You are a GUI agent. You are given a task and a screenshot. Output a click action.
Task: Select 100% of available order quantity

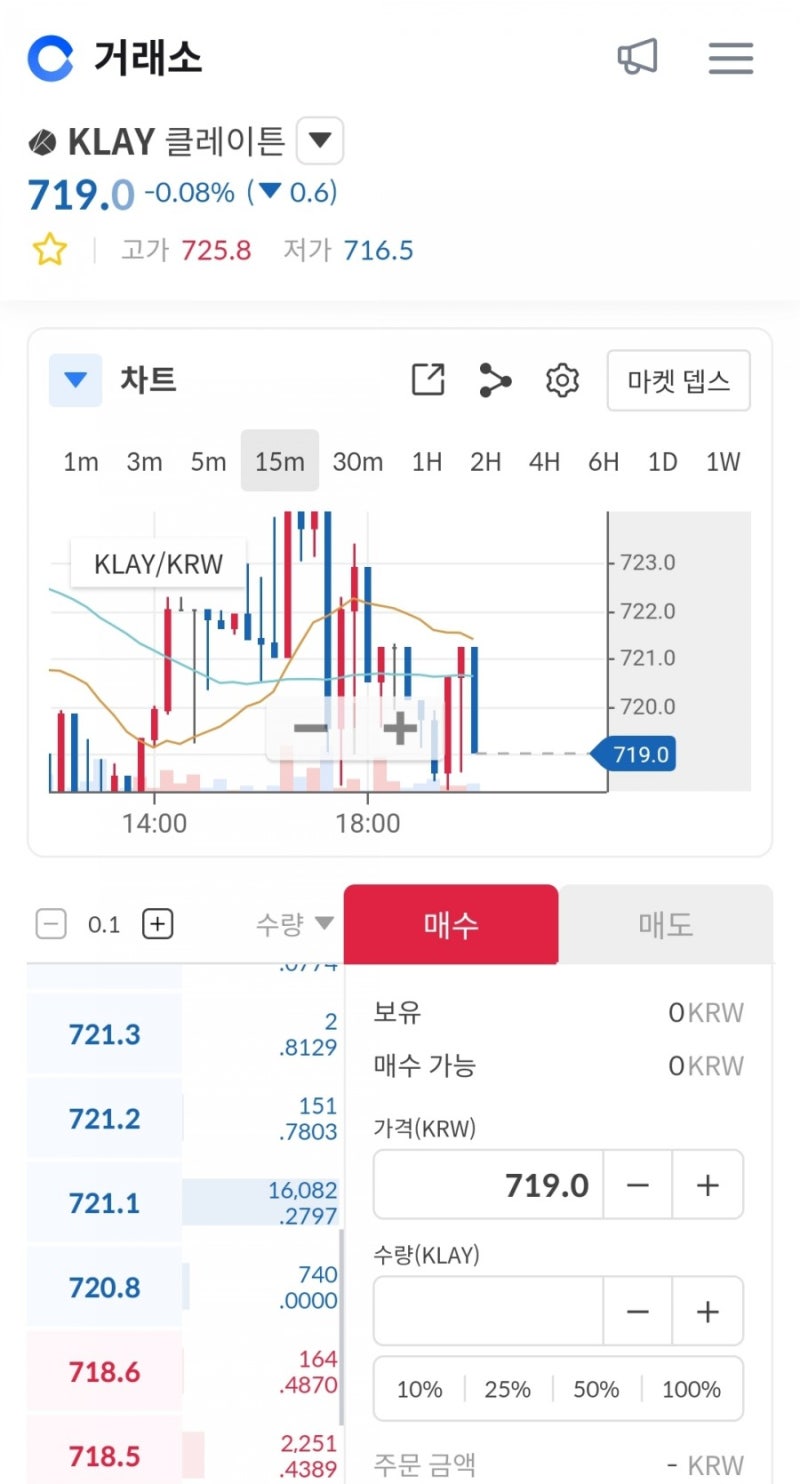(690, 1389)
